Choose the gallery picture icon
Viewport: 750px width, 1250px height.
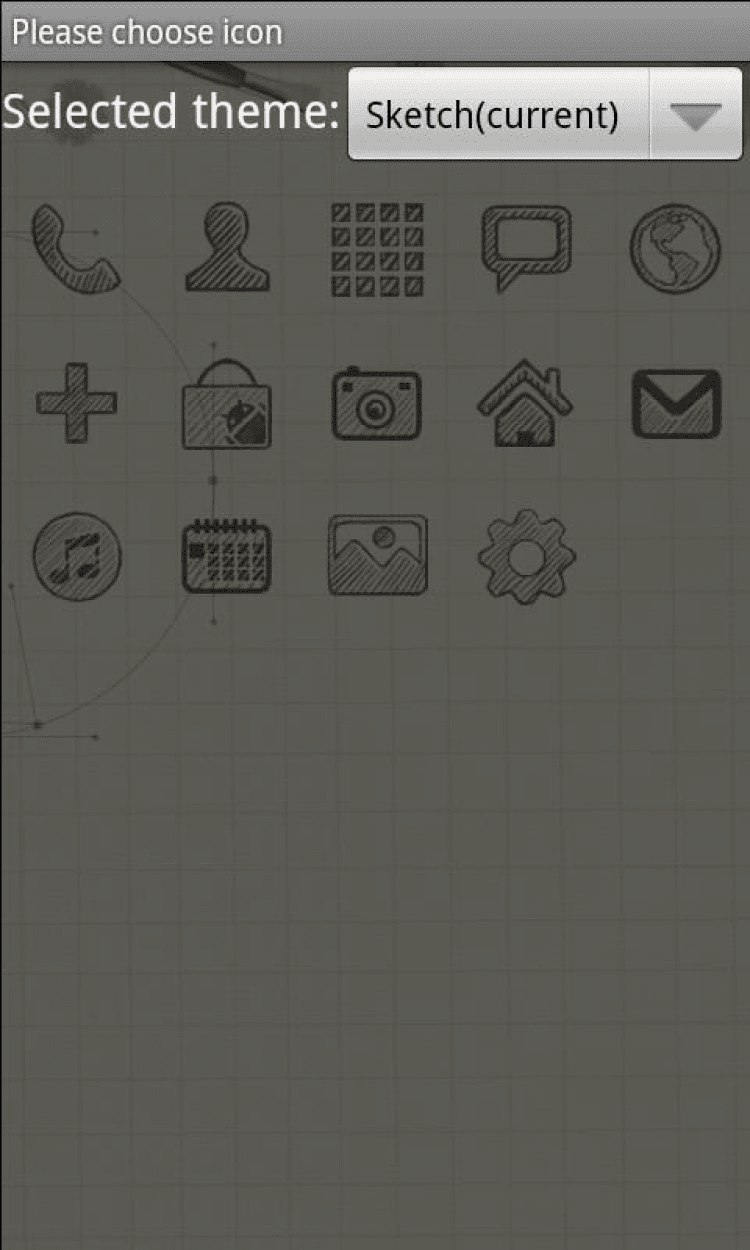click(377, 555)
